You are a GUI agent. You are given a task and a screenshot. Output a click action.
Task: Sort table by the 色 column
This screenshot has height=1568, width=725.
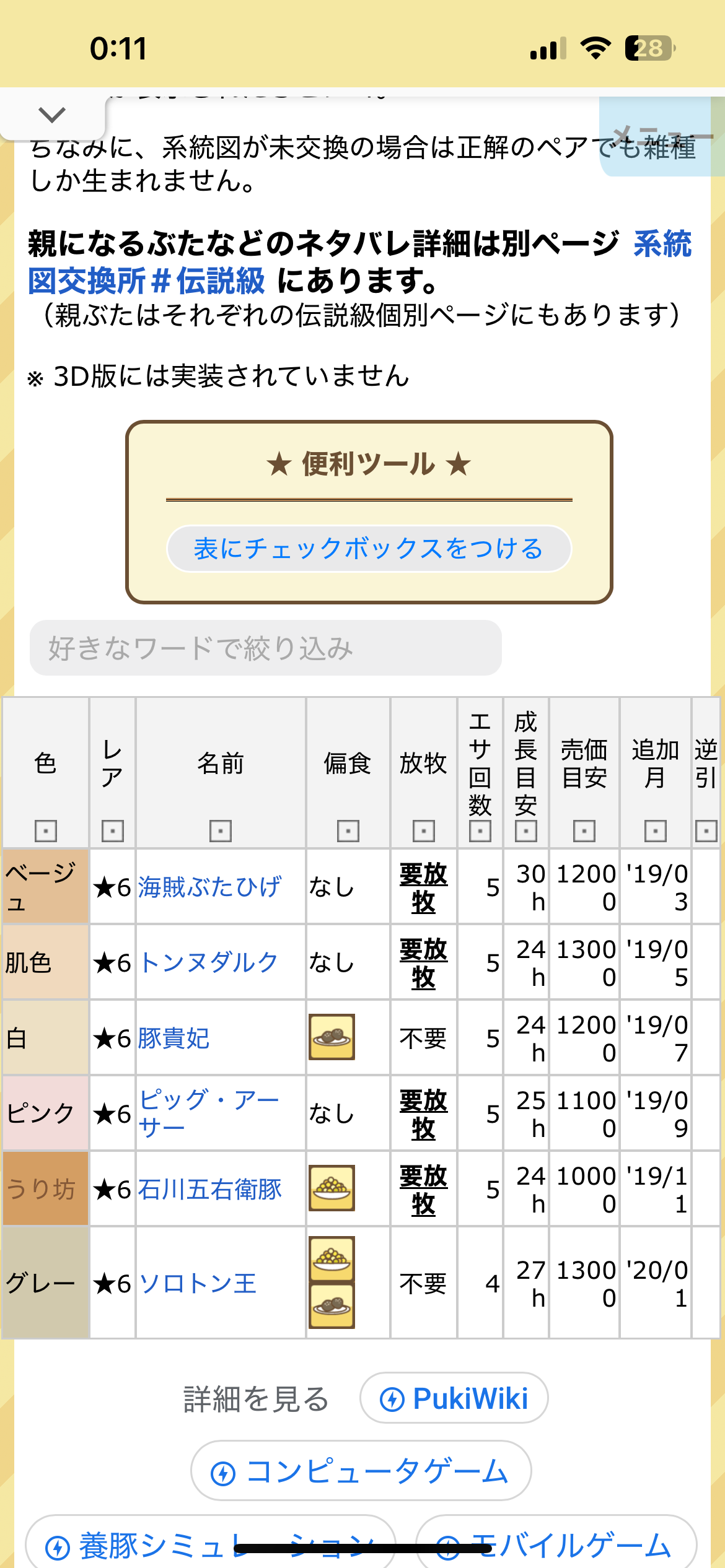[46, 830]
